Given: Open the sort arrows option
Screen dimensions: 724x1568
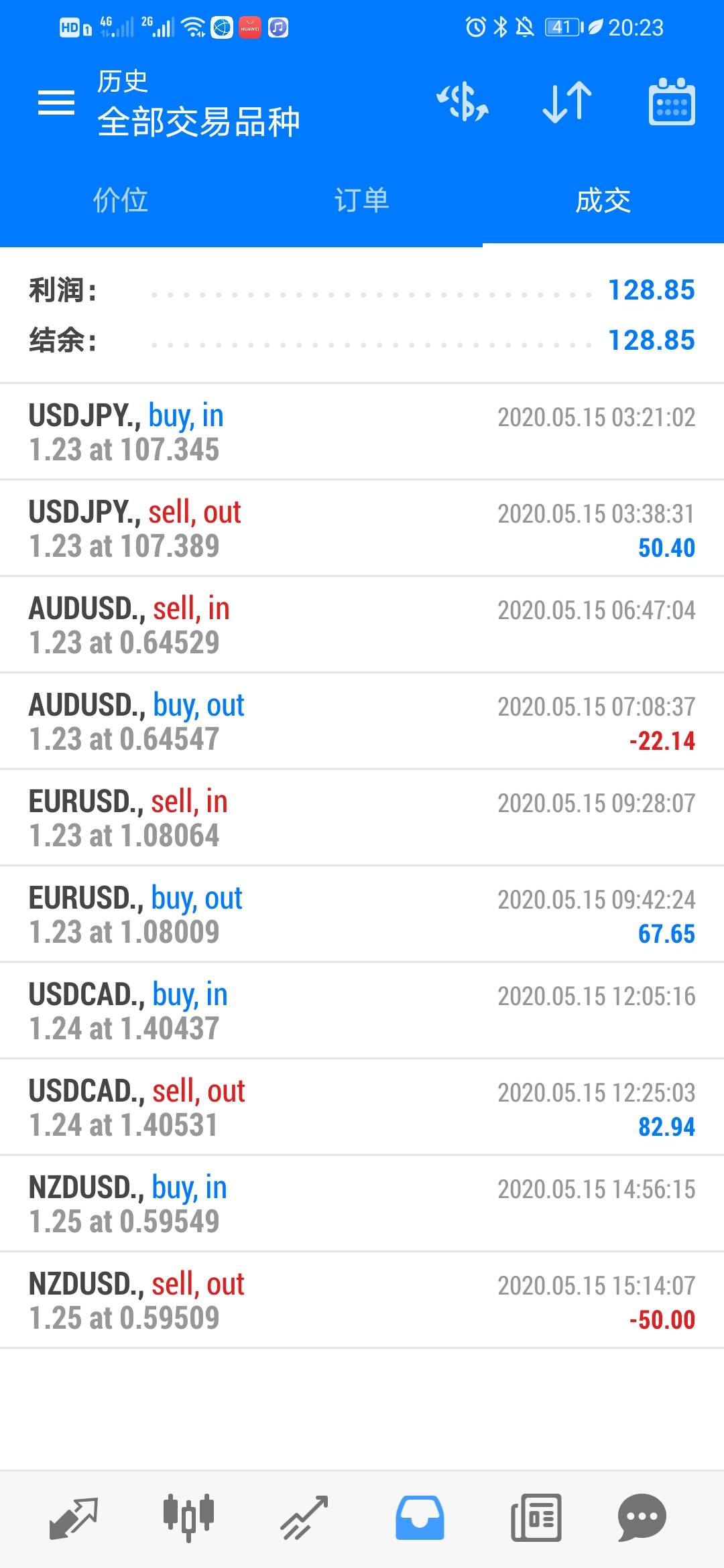Looking at the screenshot, I should click(567, 103).
